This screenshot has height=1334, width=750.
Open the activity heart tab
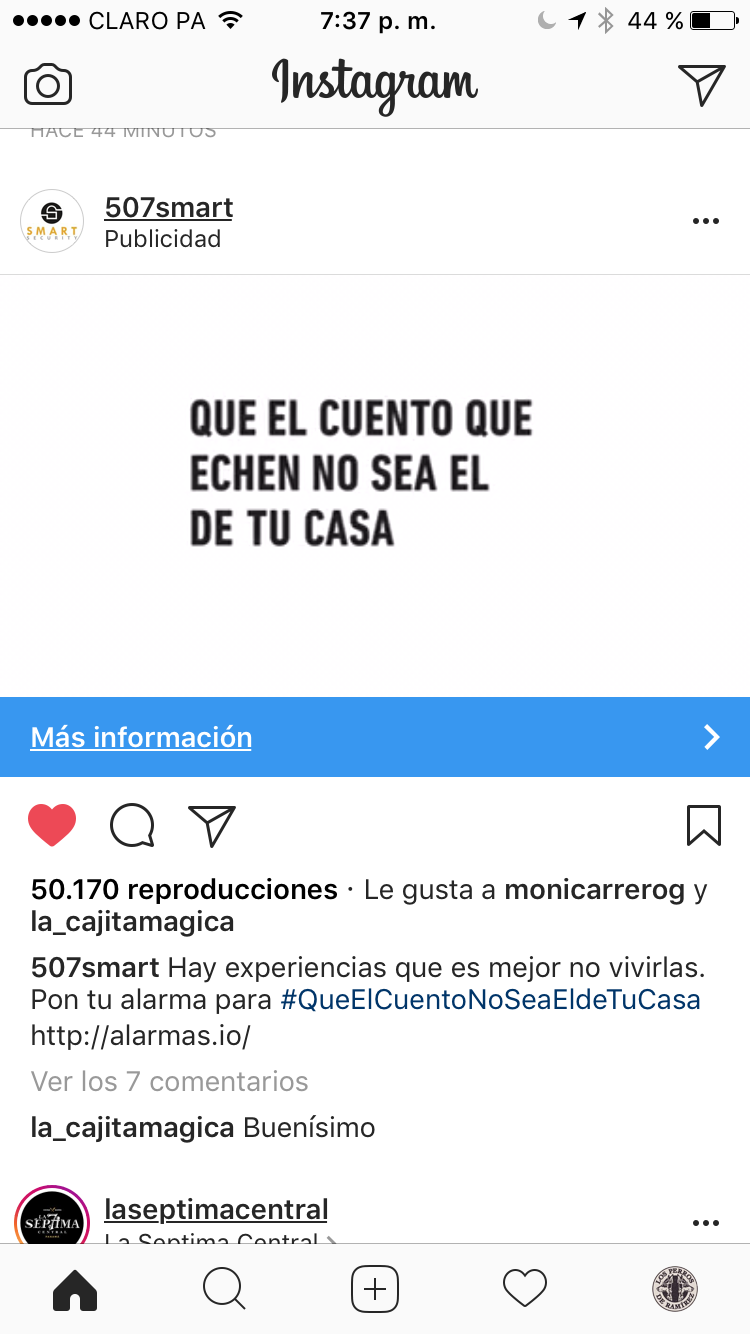click(x=525, y=1289)
